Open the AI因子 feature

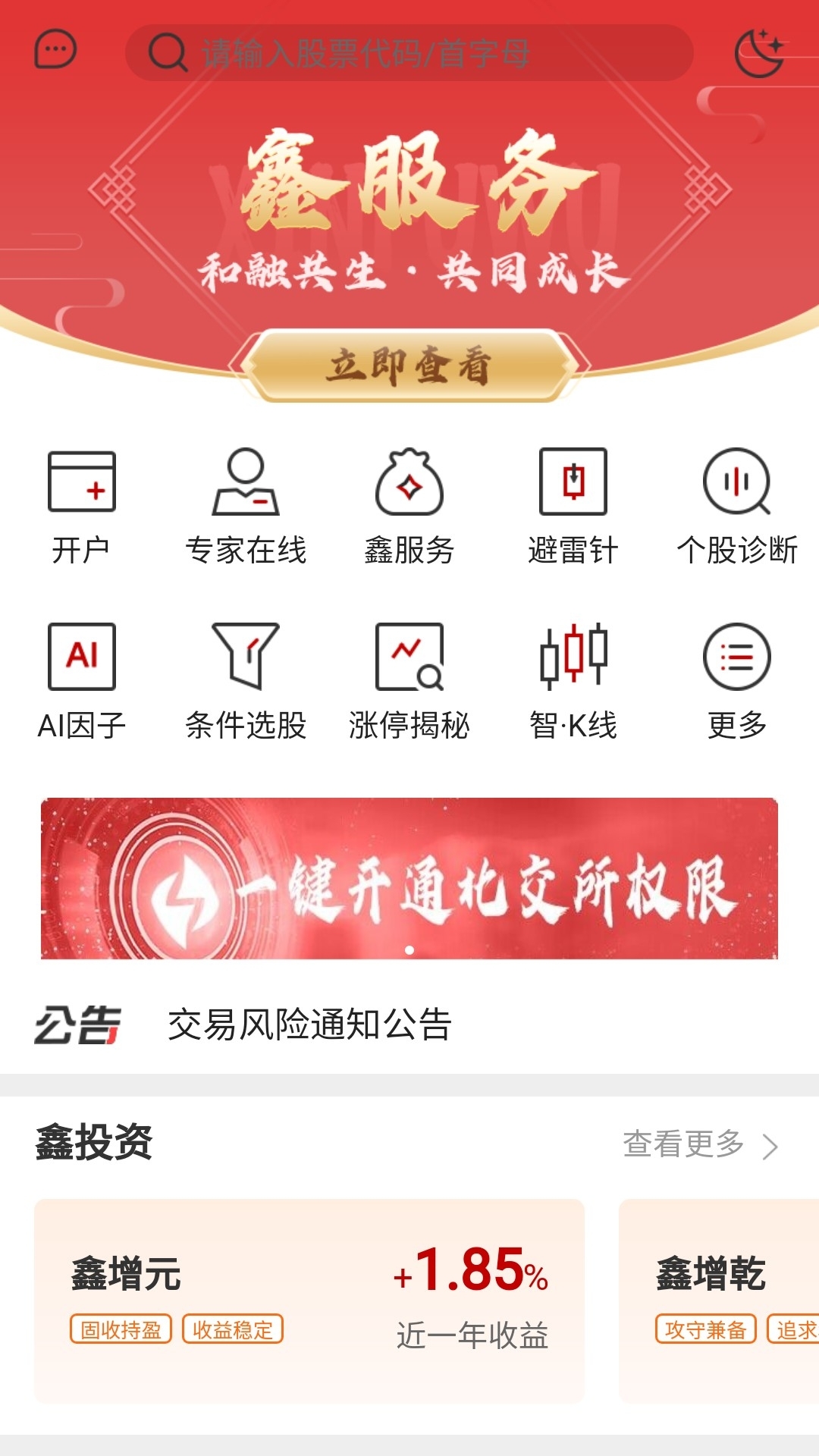81,680
